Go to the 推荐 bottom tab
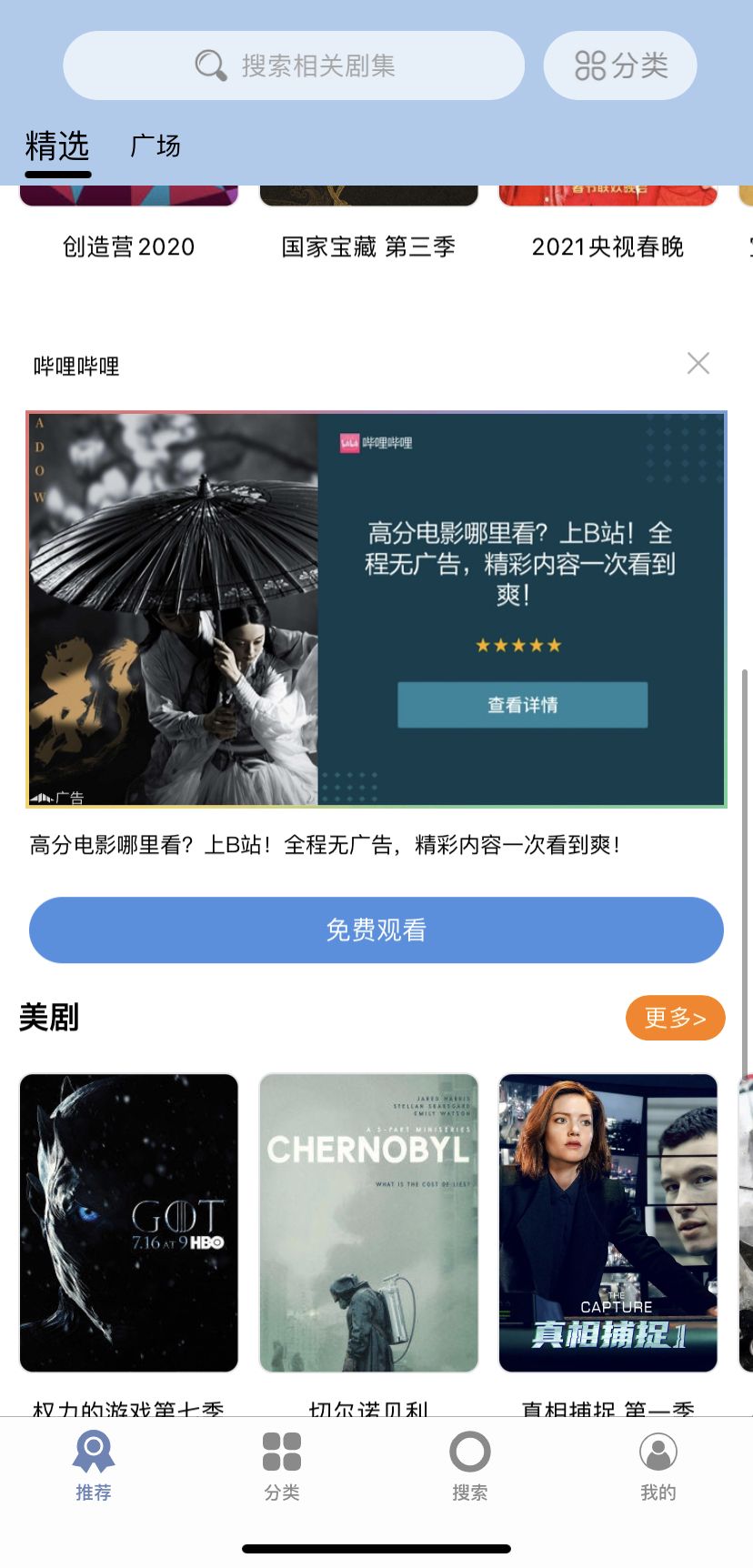753x1568 pixels. pos(94,1464)
